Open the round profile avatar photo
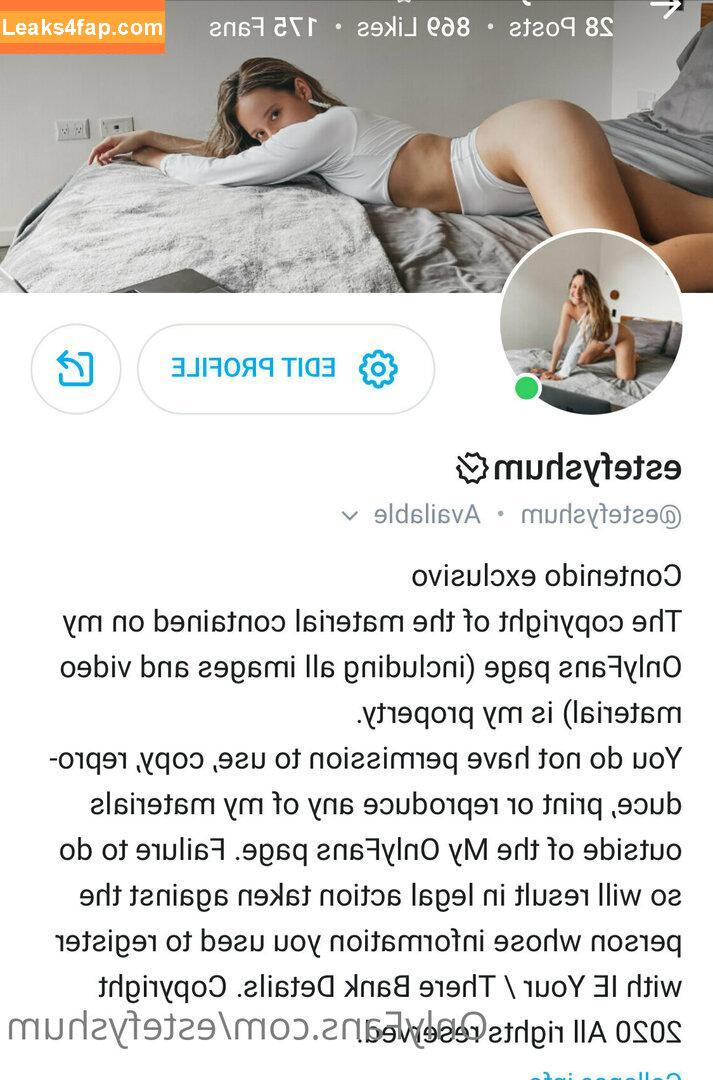 click(591, 323)
